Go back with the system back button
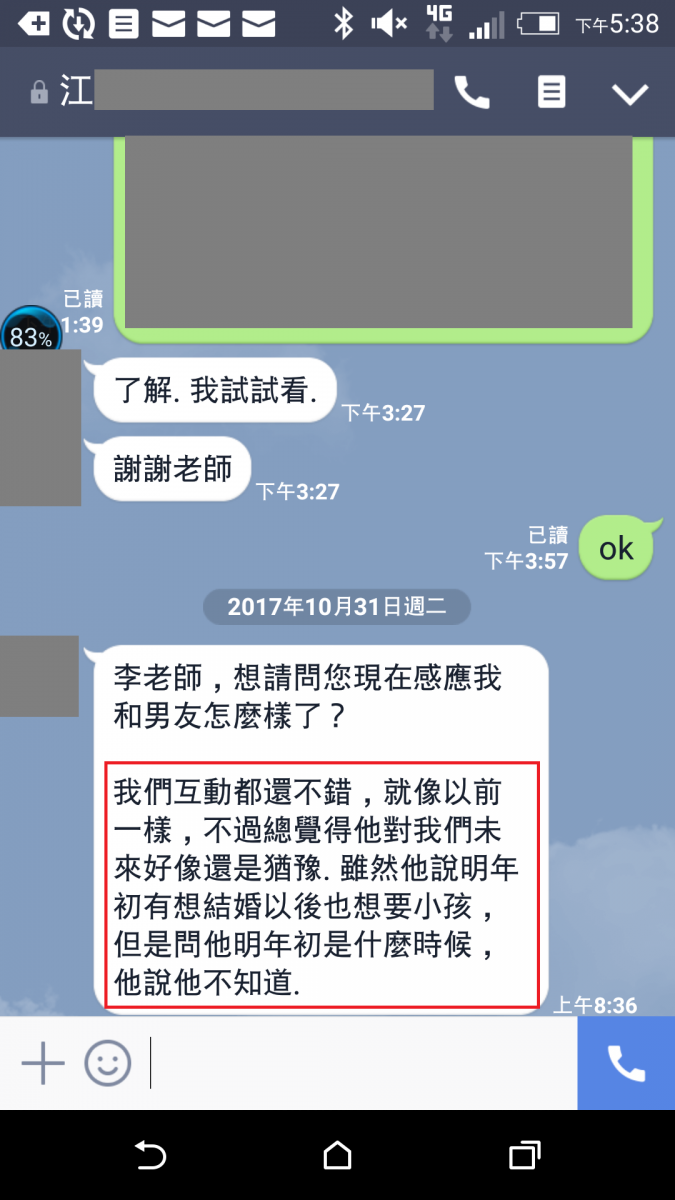 point(150,1156)
